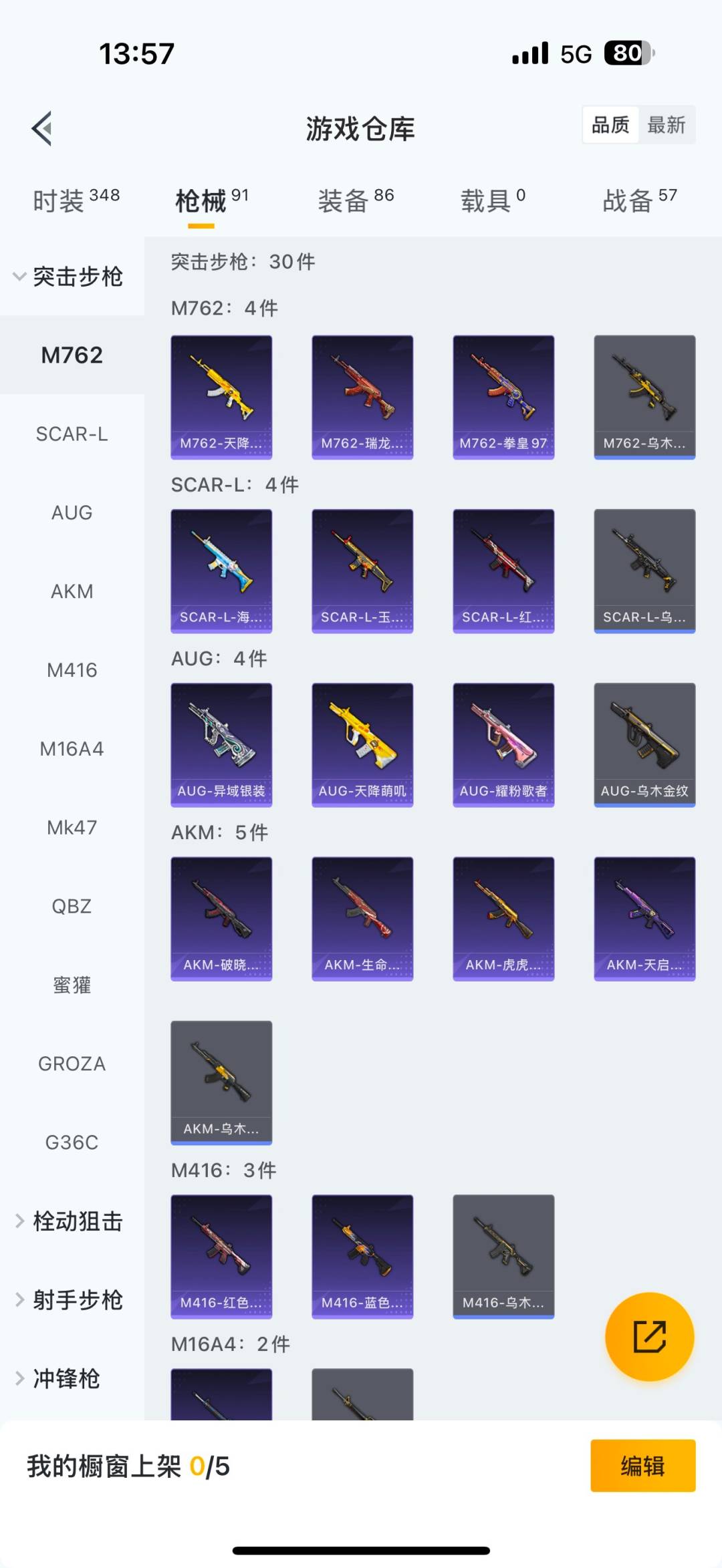Expand the 射手步枪 category

tap(70, 1300)
